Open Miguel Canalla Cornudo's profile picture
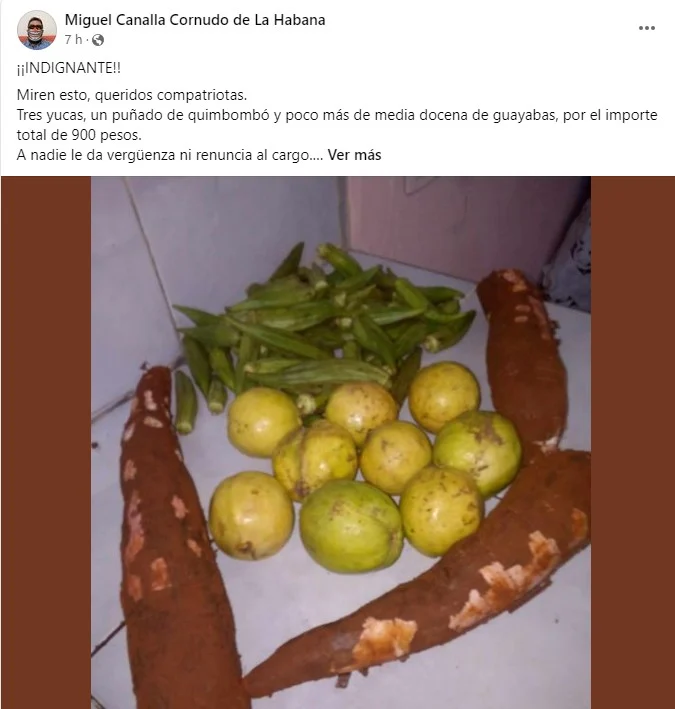 [x=36, y=30]
